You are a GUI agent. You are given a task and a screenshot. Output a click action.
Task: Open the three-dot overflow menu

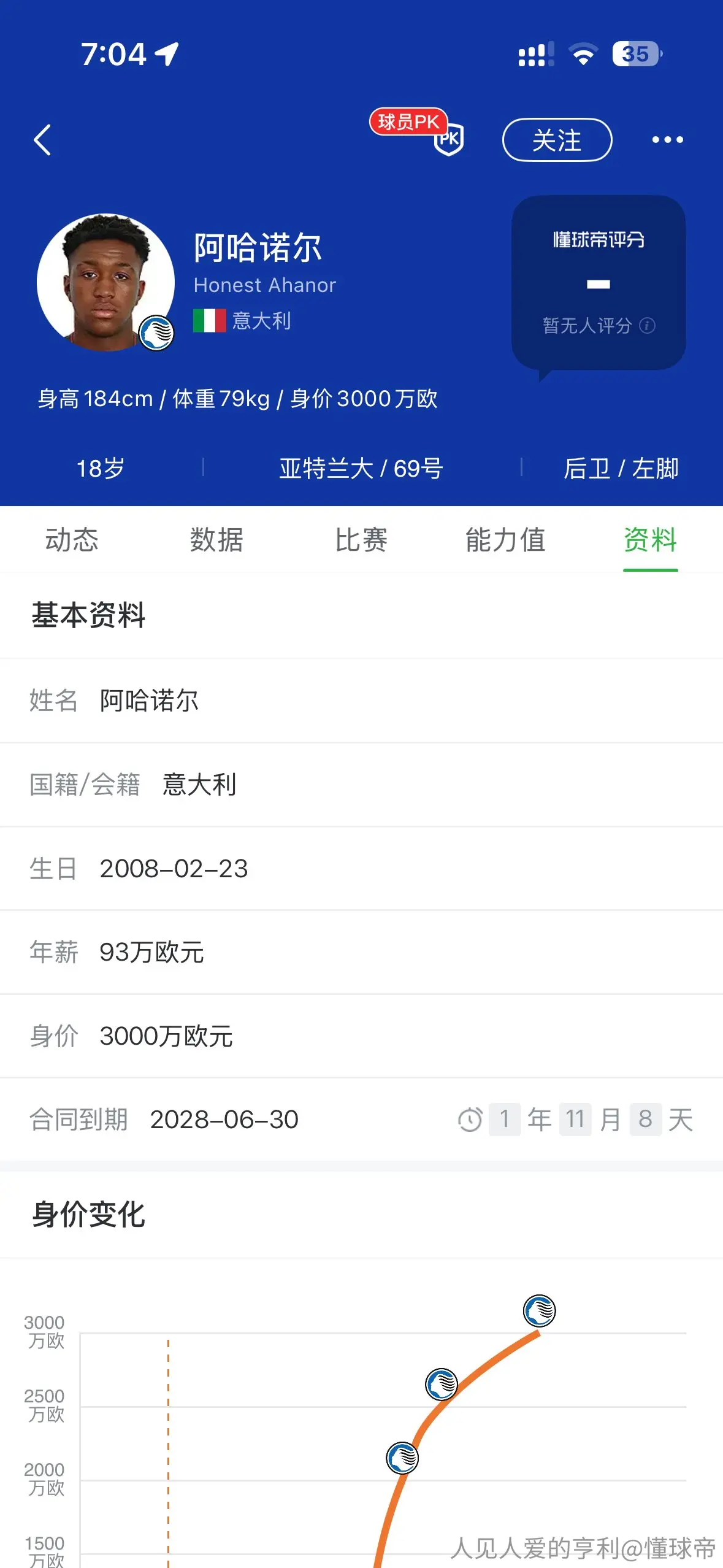pos(667,140)
